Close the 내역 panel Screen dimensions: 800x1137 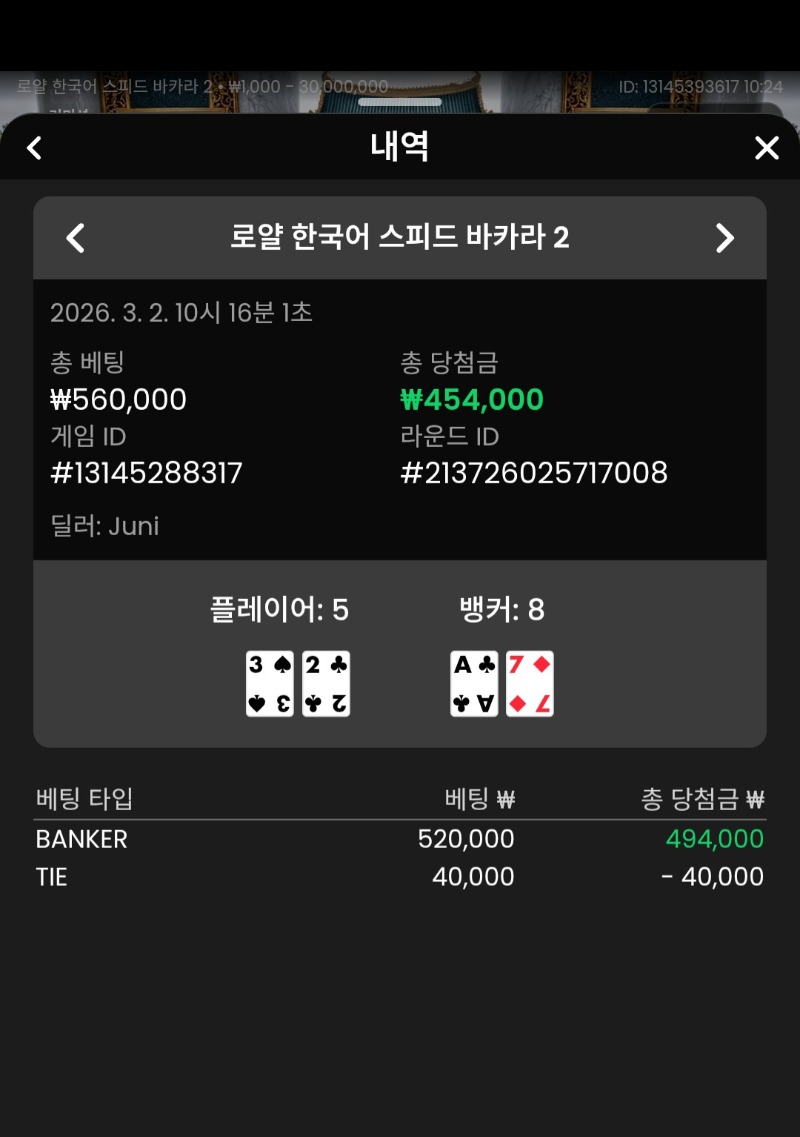(x=766, y=148)
